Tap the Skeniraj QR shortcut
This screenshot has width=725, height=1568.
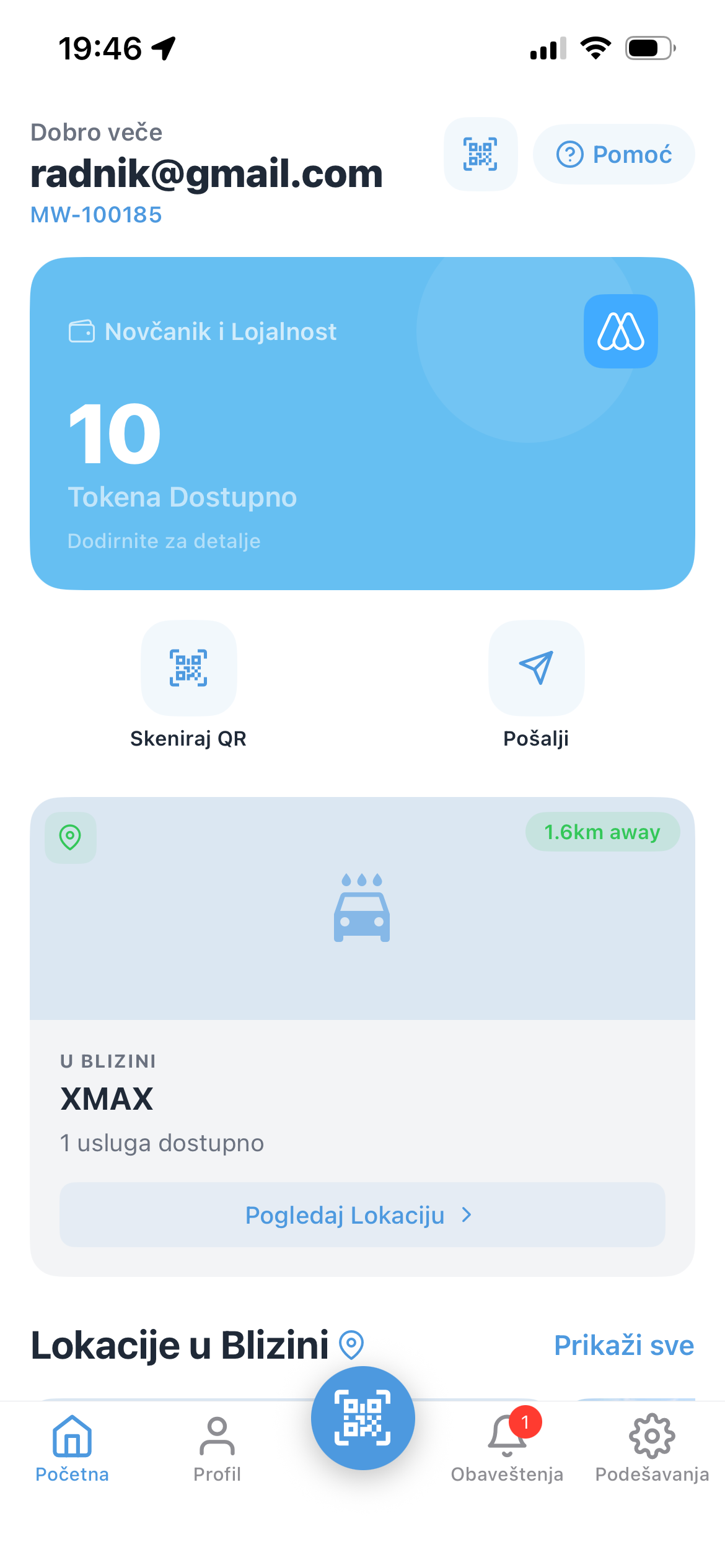coord(188,668)
